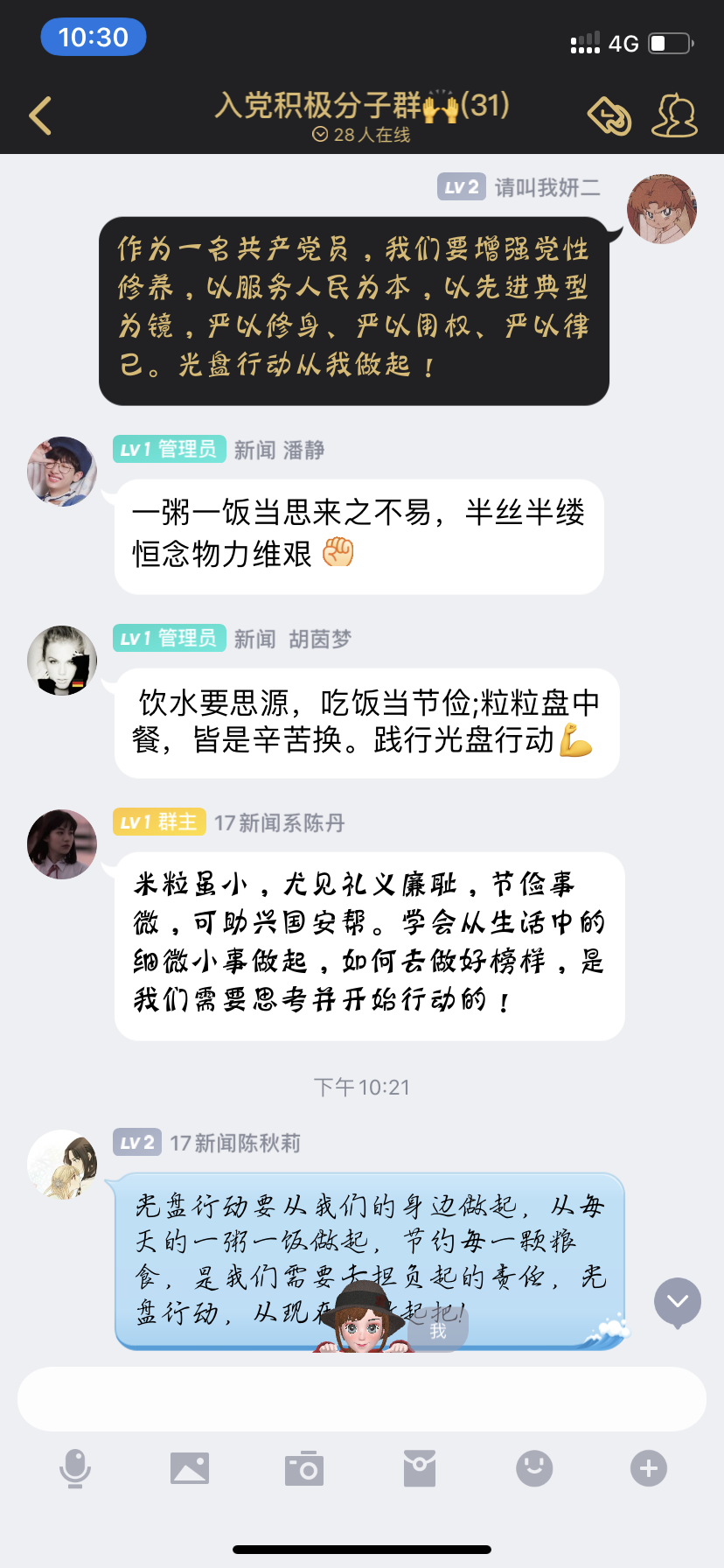Start voice message with microphone
The image size is (724, 1568).
click(x=75, y=1468)
